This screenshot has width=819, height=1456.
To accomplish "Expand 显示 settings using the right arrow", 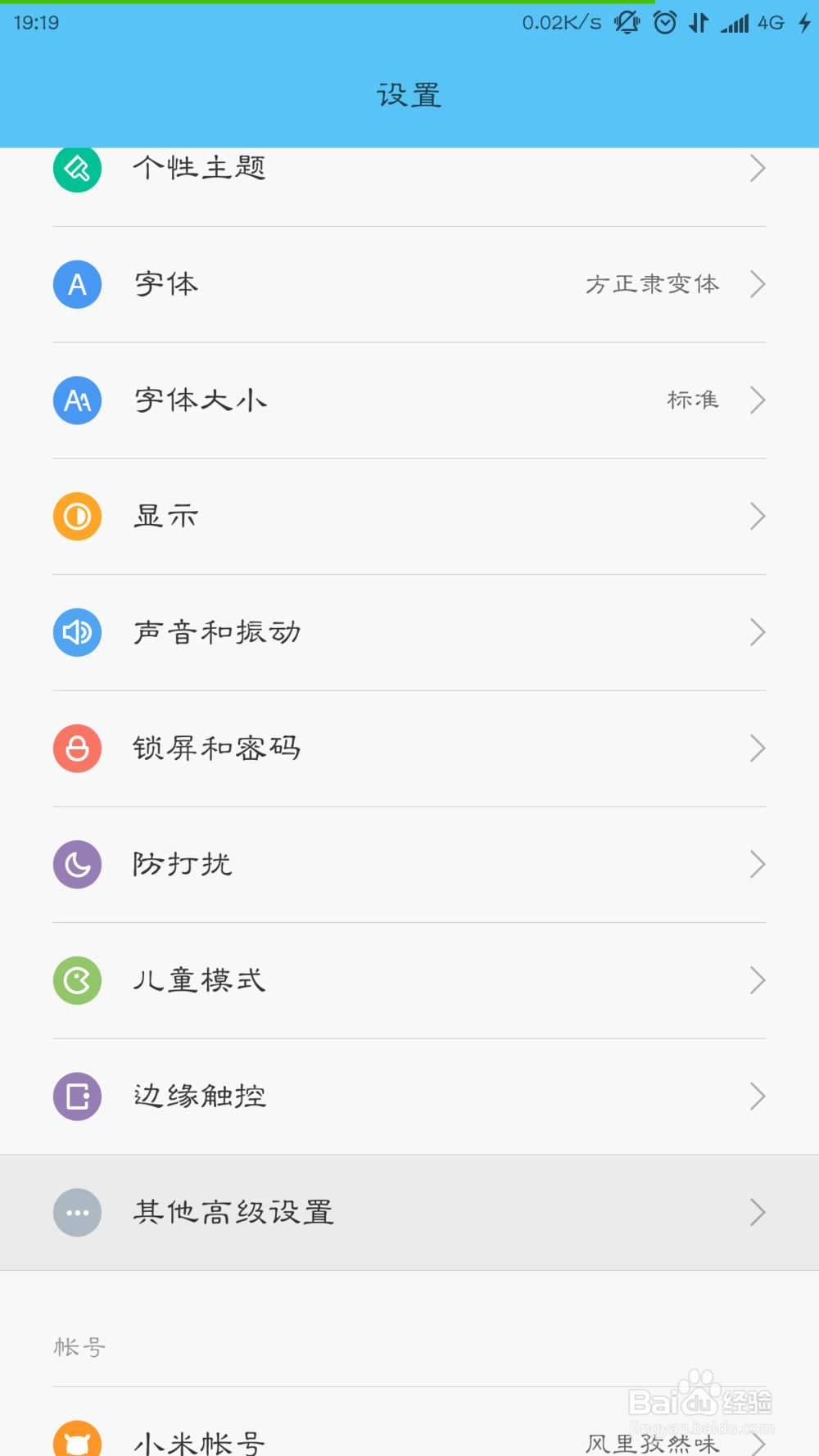I will (x=757, y=516).
